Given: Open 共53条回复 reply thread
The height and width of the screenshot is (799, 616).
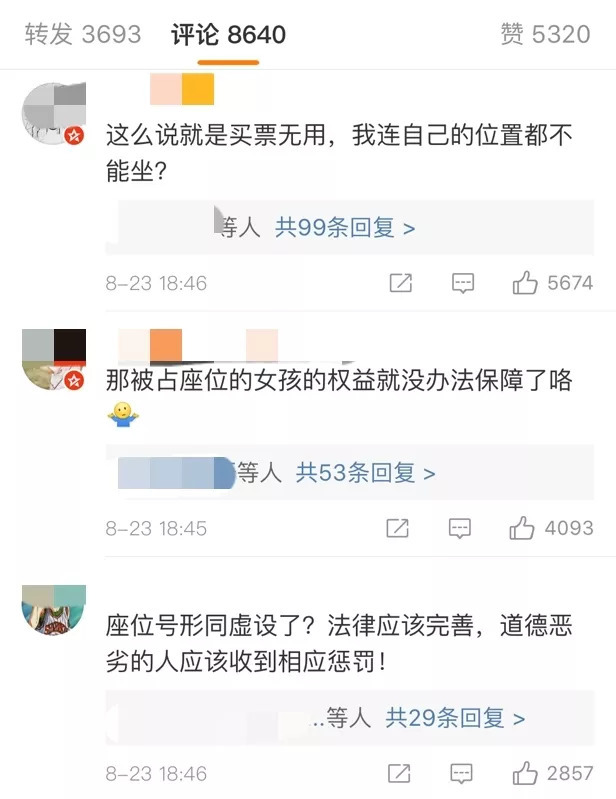Looking at the screenshot, I should (x=365, y=472).
